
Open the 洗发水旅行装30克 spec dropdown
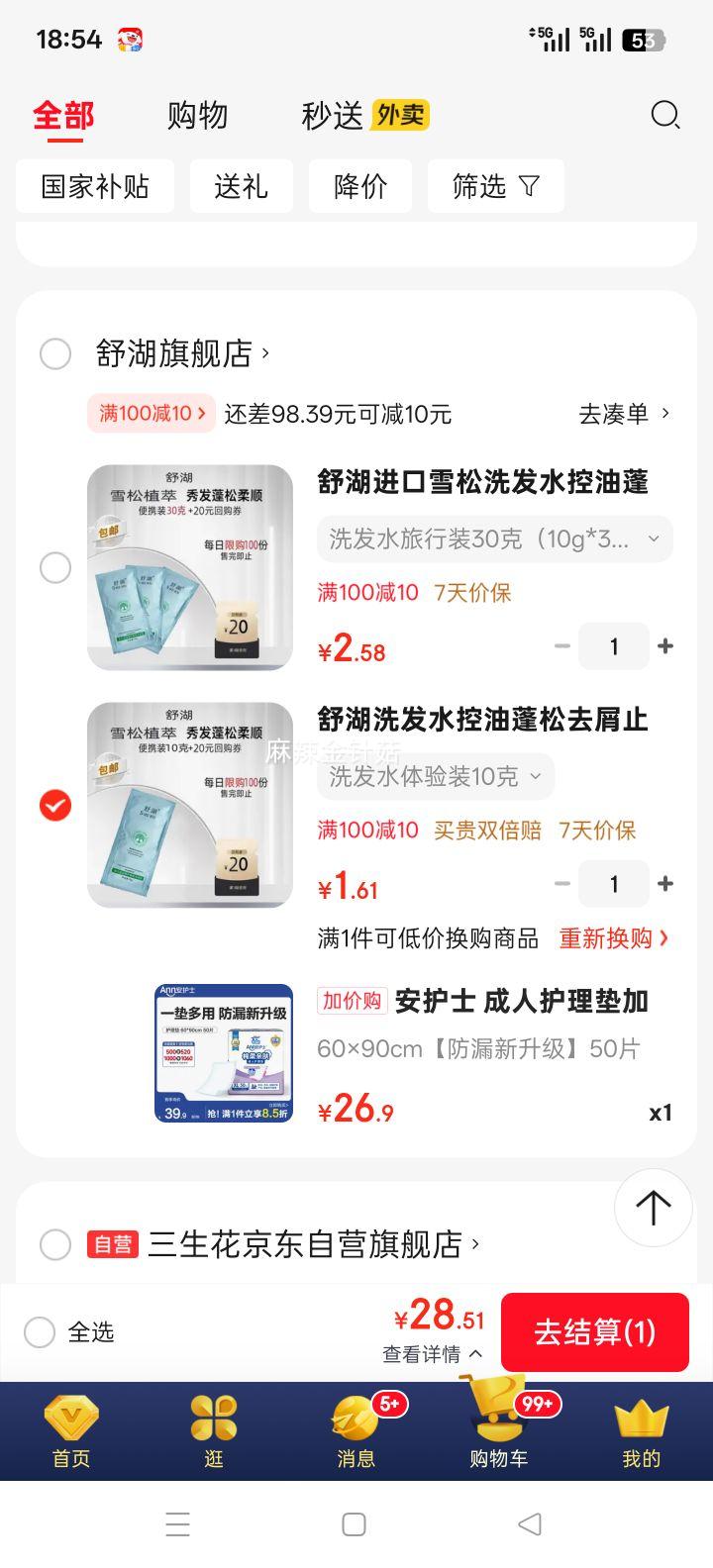tap(494, 539)
